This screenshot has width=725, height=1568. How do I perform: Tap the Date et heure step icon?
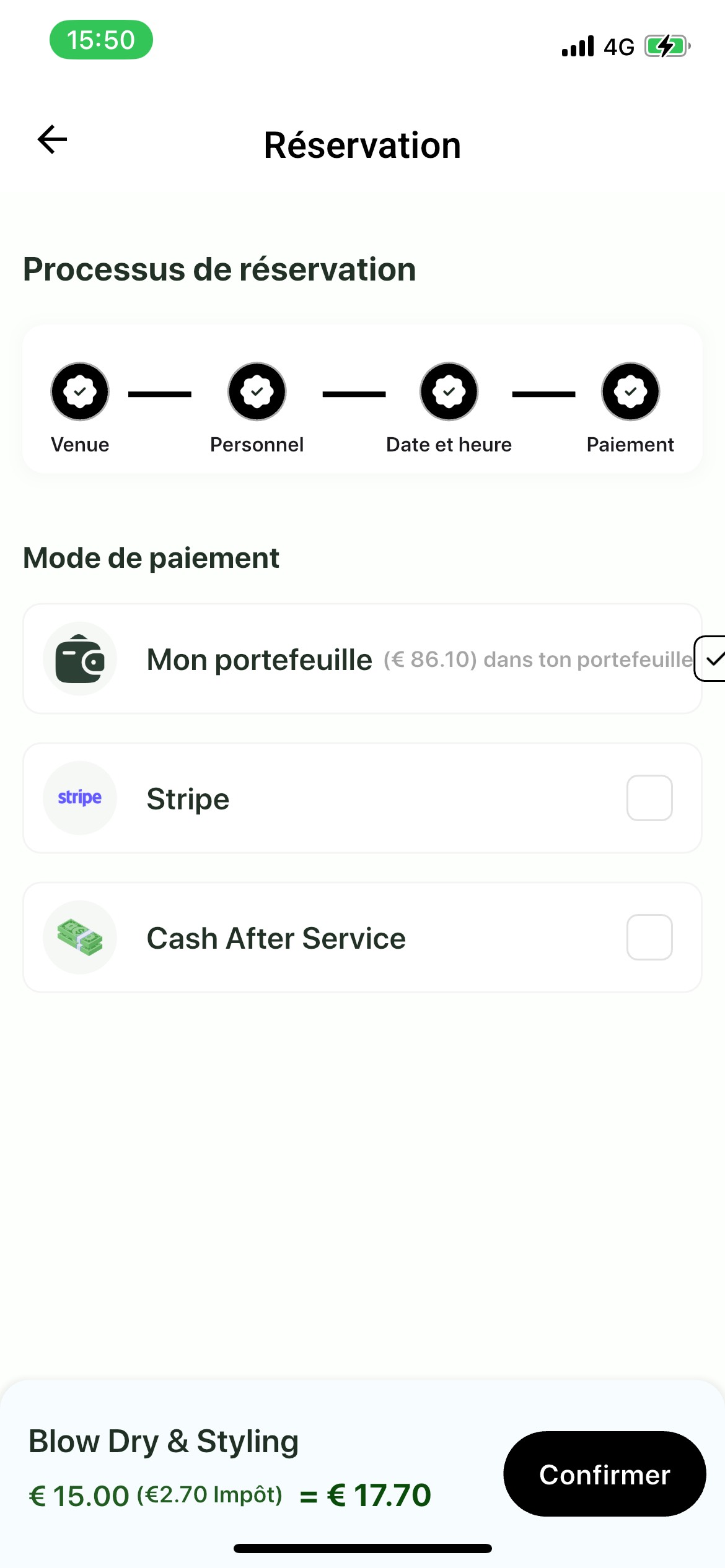pos(448,391)
